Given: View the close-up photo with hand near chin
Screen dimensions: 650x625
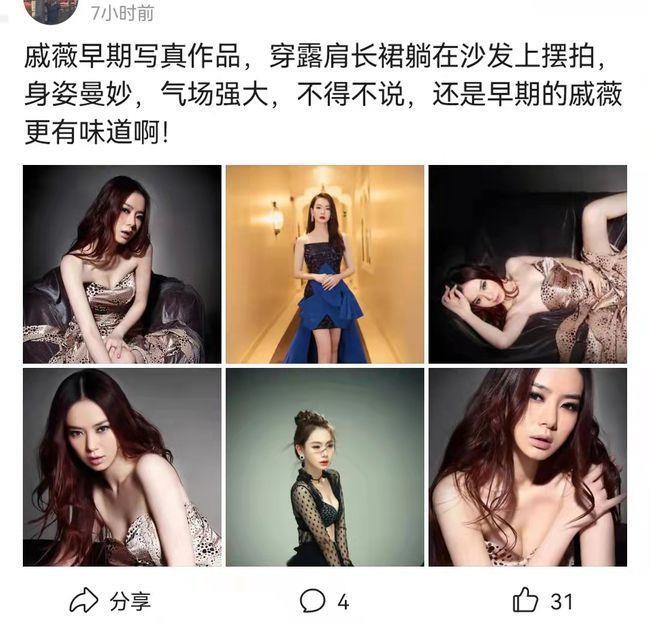Looking at the screenshot, I should 527,467.
